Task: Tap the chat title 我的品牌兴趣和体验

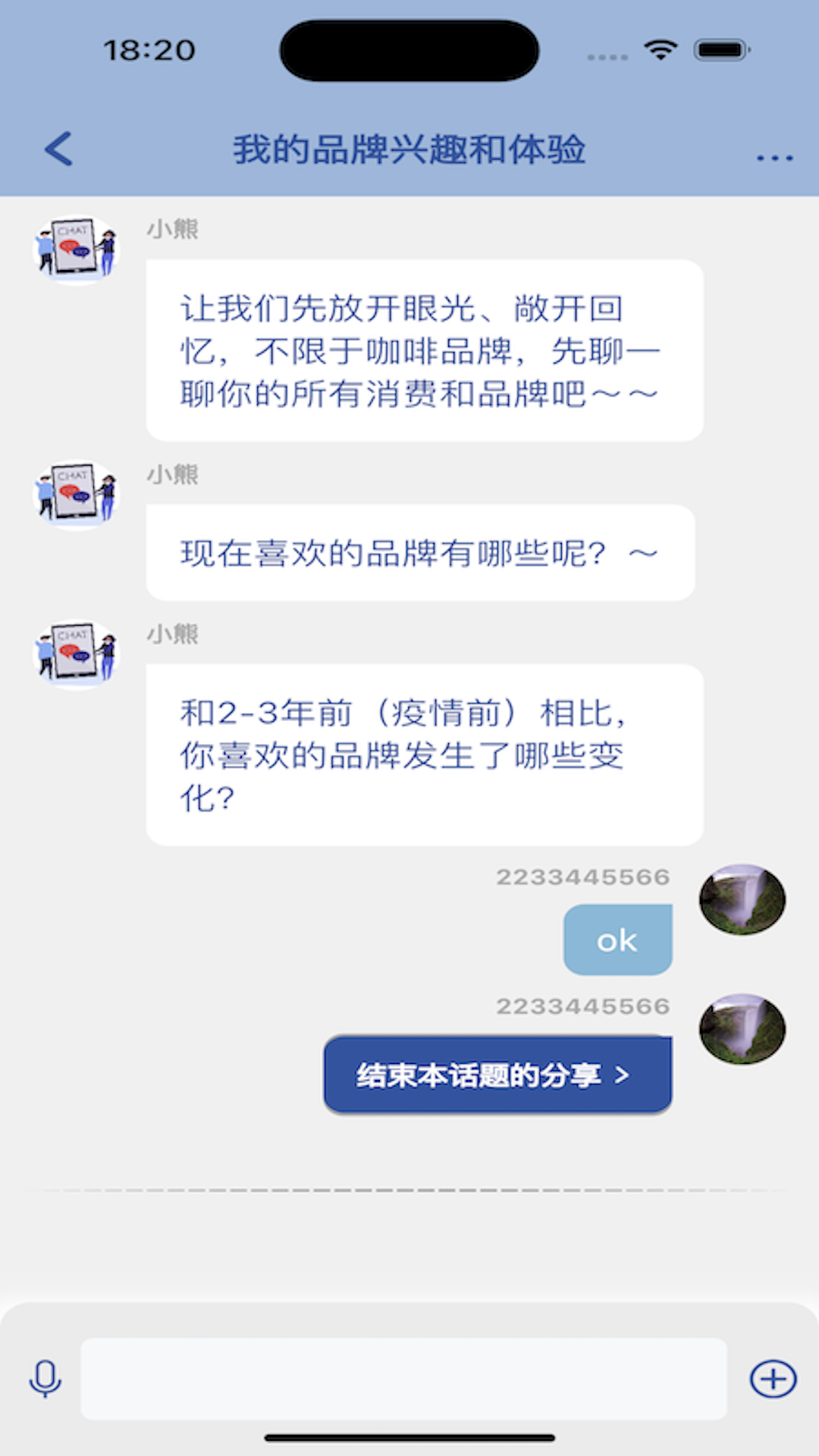Action: 409,150
